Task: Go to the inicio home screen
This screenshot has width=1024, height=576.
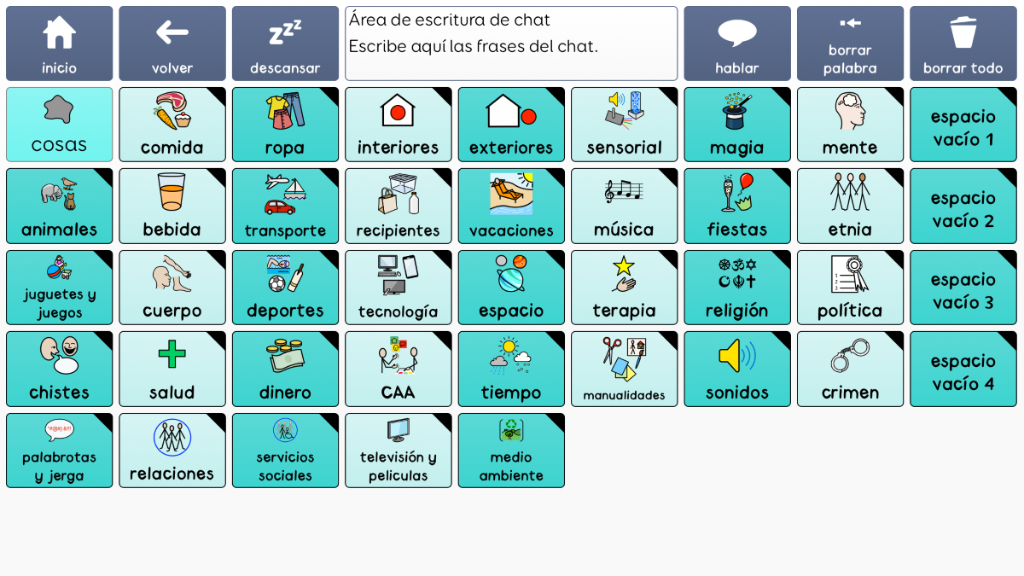Action: pos(59,44)
